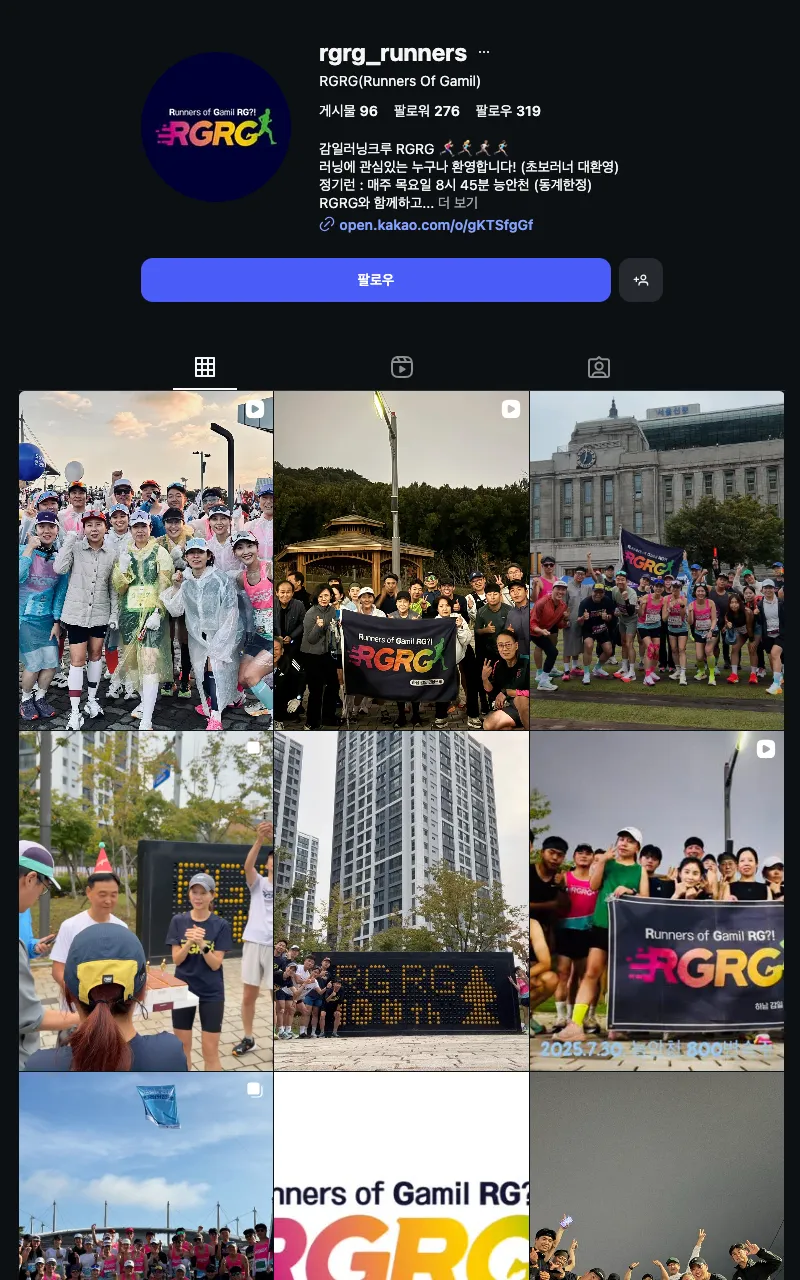Open the reel of runners in raincoats
The image size is (800, 1280).
tap(146, 560)
